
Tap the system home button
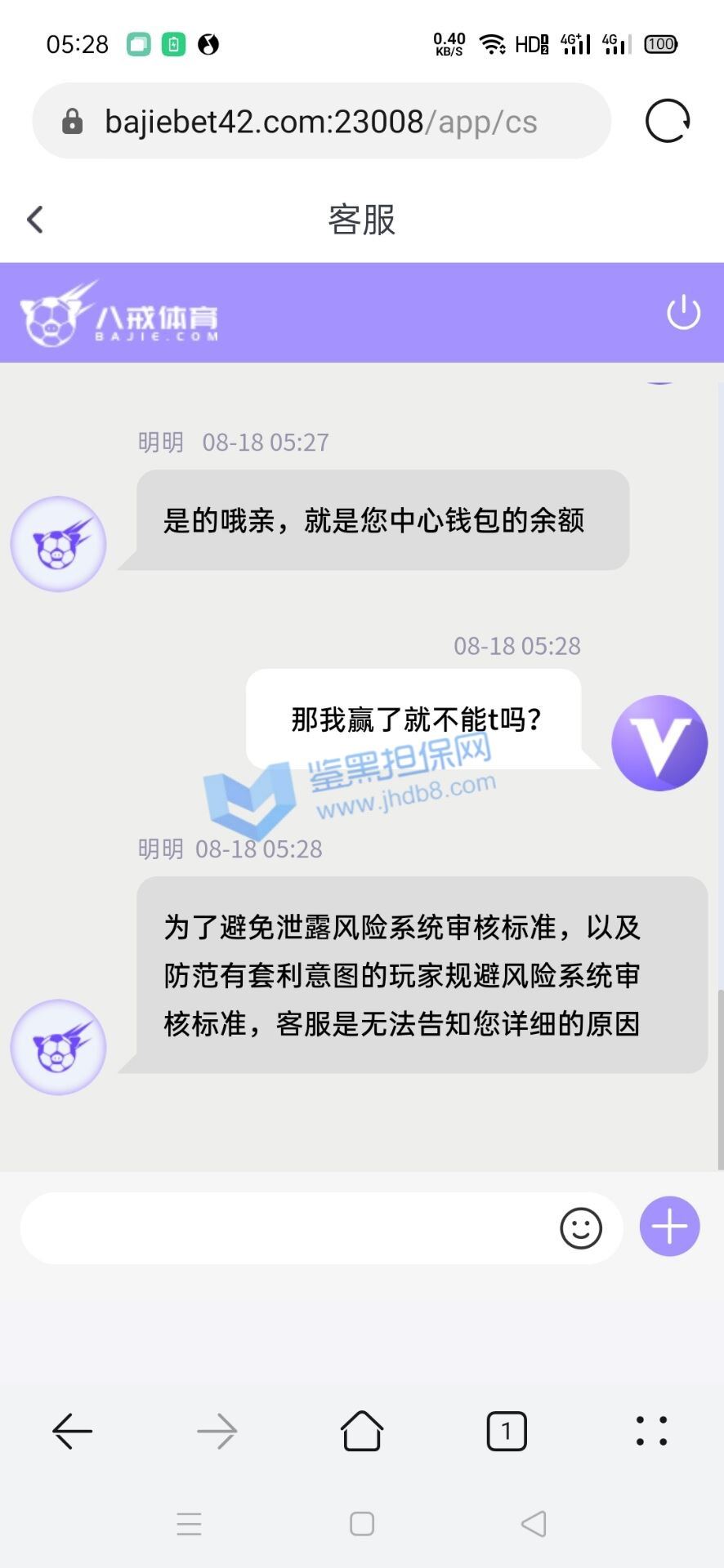tap(362, 1524)
